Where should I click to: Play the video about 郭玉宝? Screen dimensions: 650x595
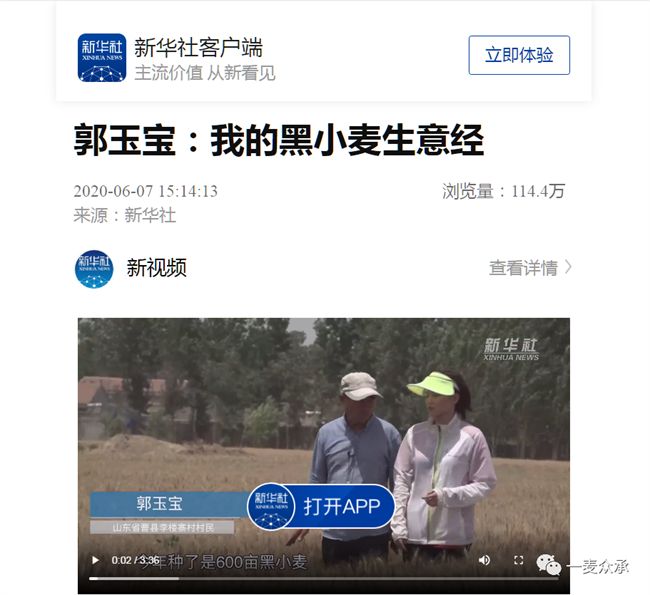(95, 561)
